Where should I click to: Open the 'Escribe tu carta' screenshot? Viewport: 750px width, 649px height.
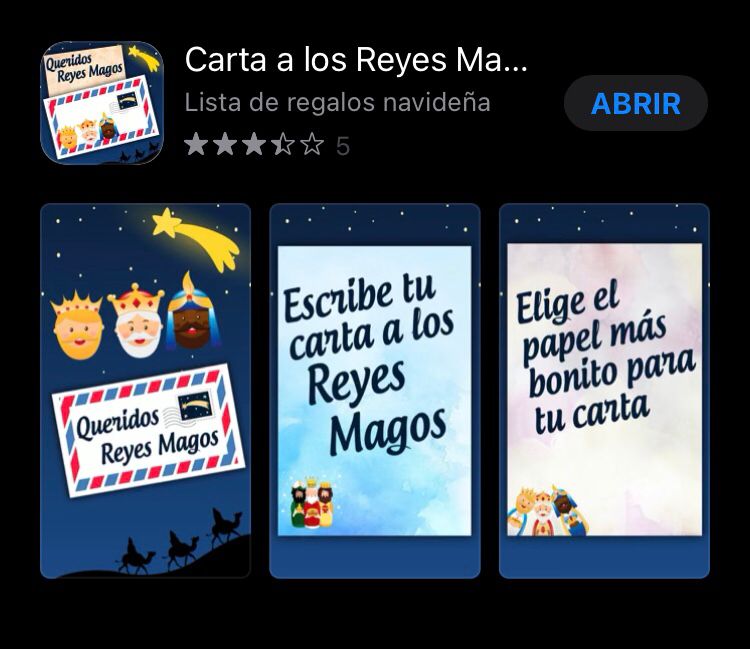point(374,390)
